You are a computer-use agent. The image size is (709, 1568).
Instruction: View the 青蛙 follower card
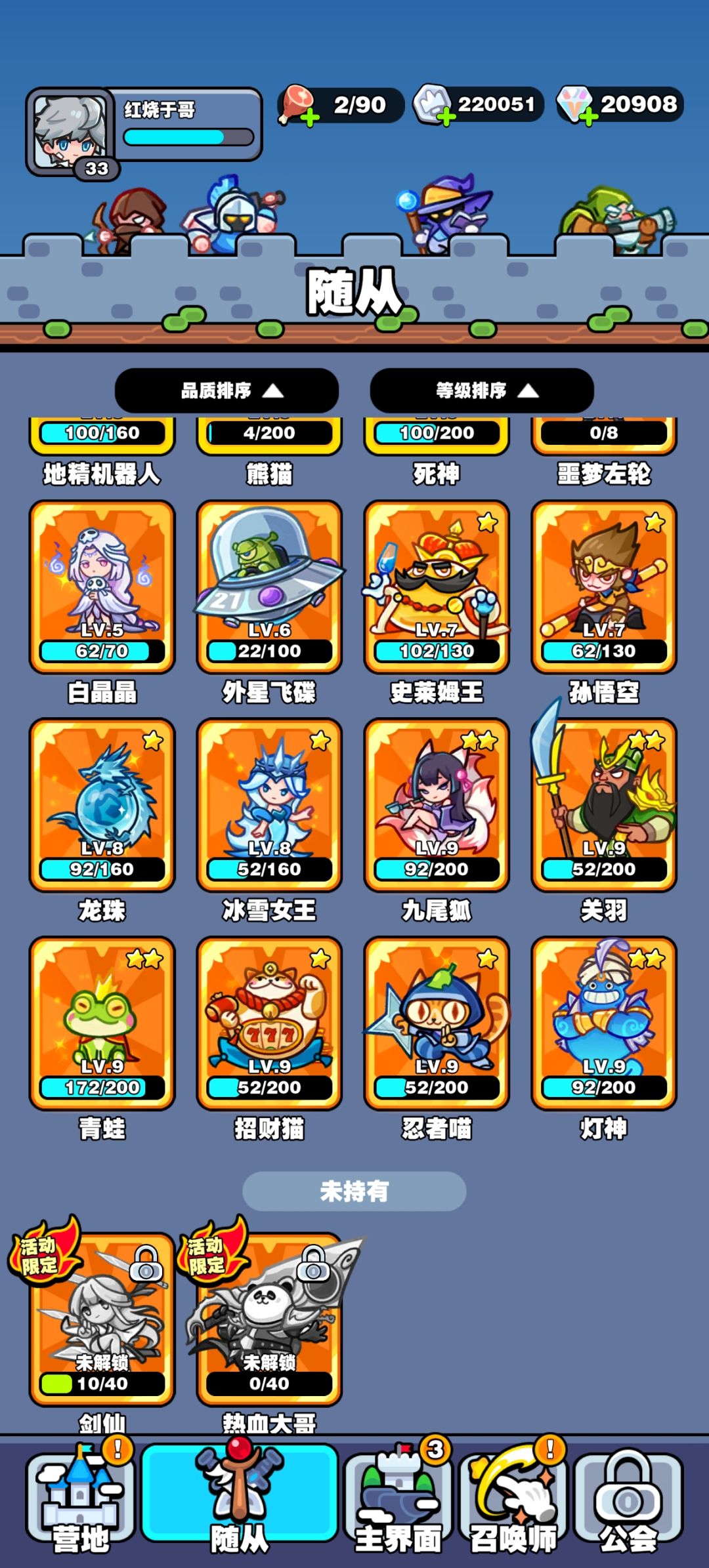(x=102, y=1022)
